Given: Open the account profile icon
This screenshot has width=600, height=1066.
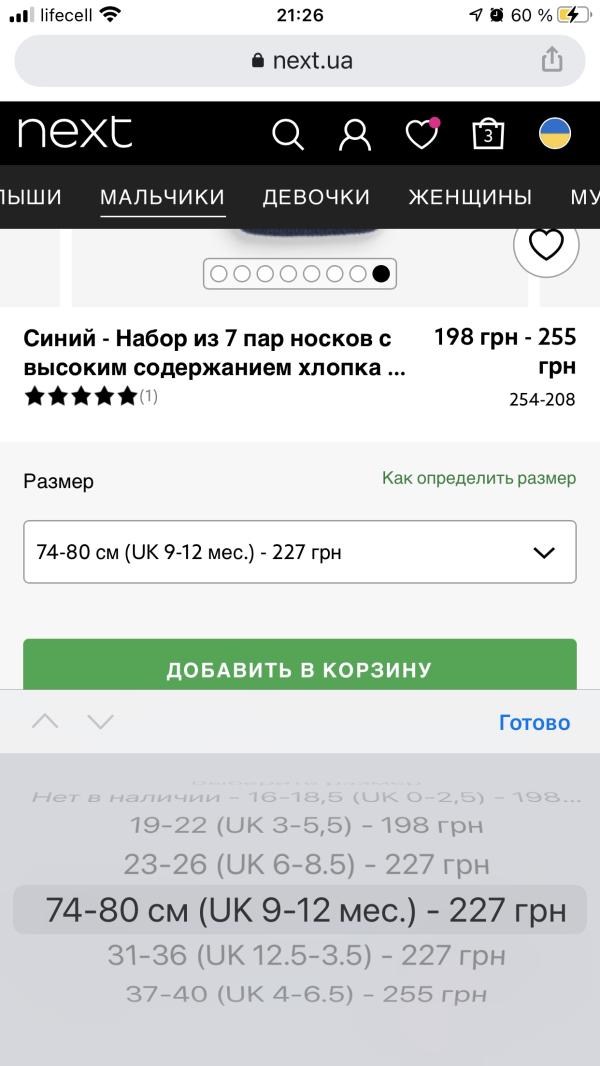Looking at the screenshot, I should pyautogui.click(x=354, y=134).
